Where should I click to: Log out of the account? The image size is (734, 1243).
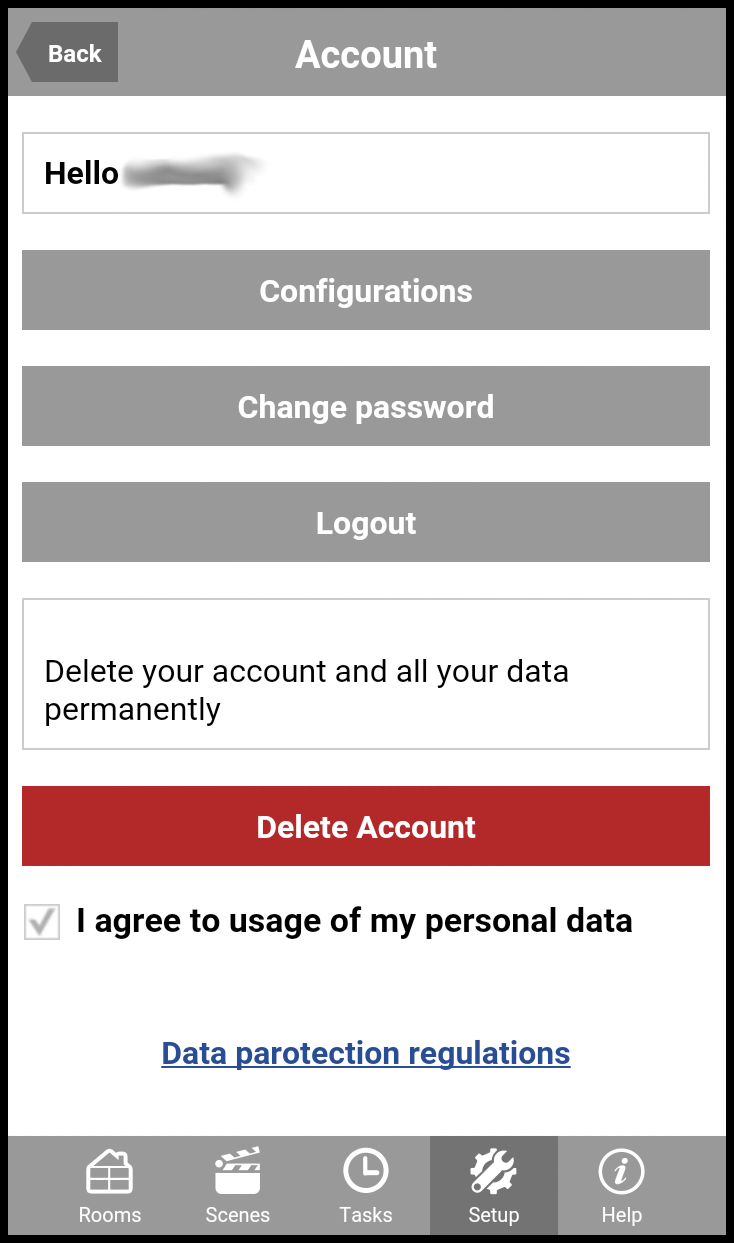click(x=366, y=523)
